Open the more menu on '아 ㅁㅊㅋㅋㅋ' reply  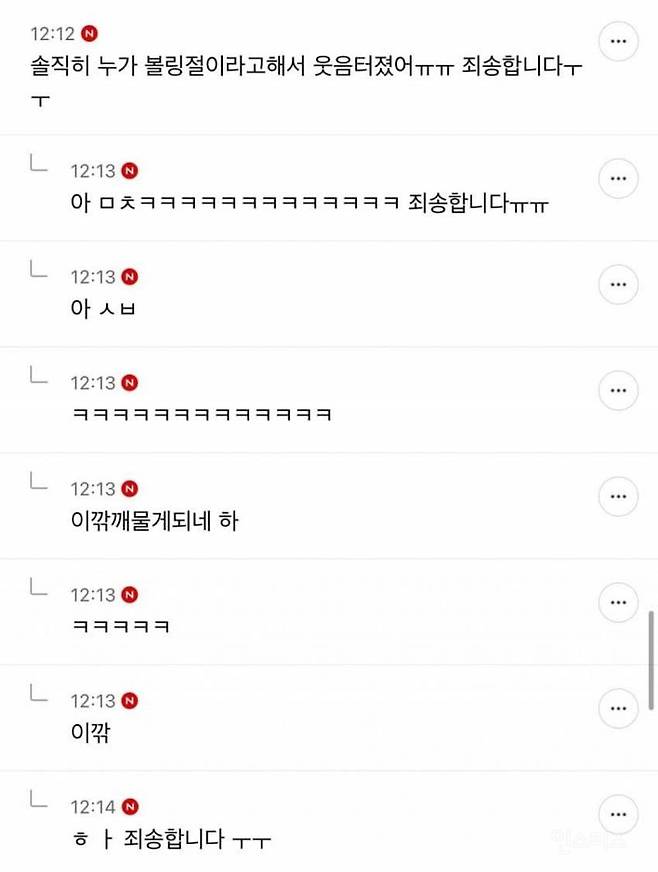point(618,179)
